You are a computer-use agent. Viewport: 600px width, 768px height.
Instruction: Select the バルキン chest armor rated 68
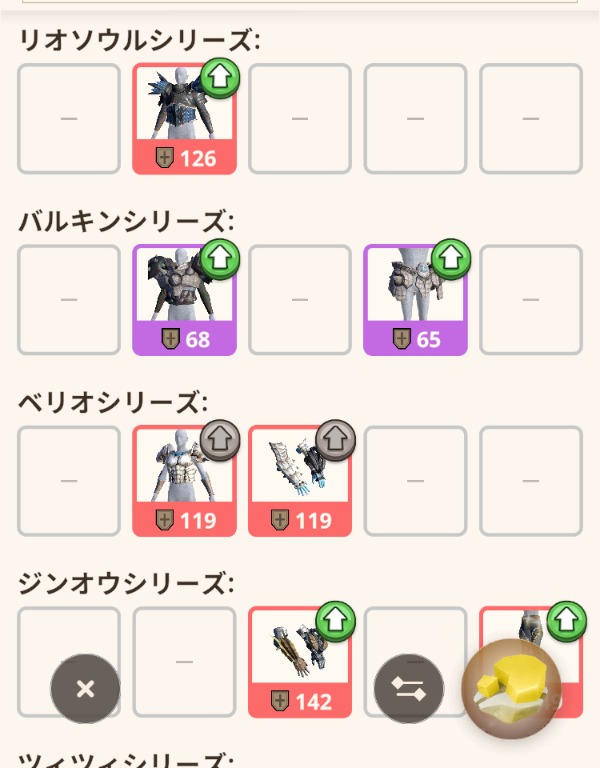(x=184, y=301)
